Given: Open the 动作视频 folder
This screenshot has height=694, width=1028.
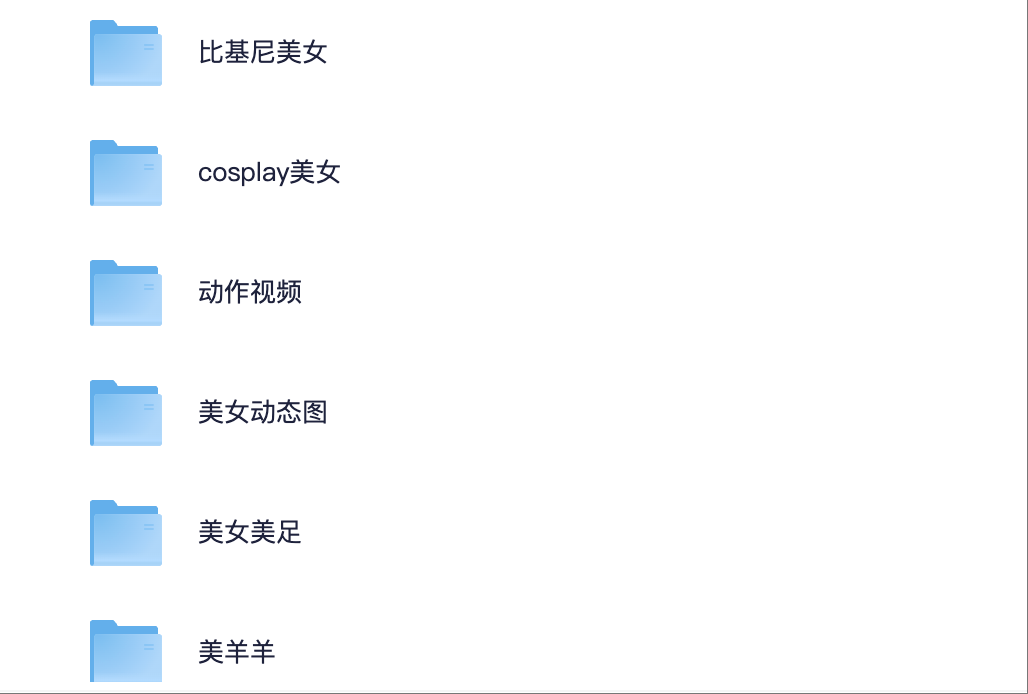Looking at the screenshot, I should pyautogui.click(x=250, y=292).
